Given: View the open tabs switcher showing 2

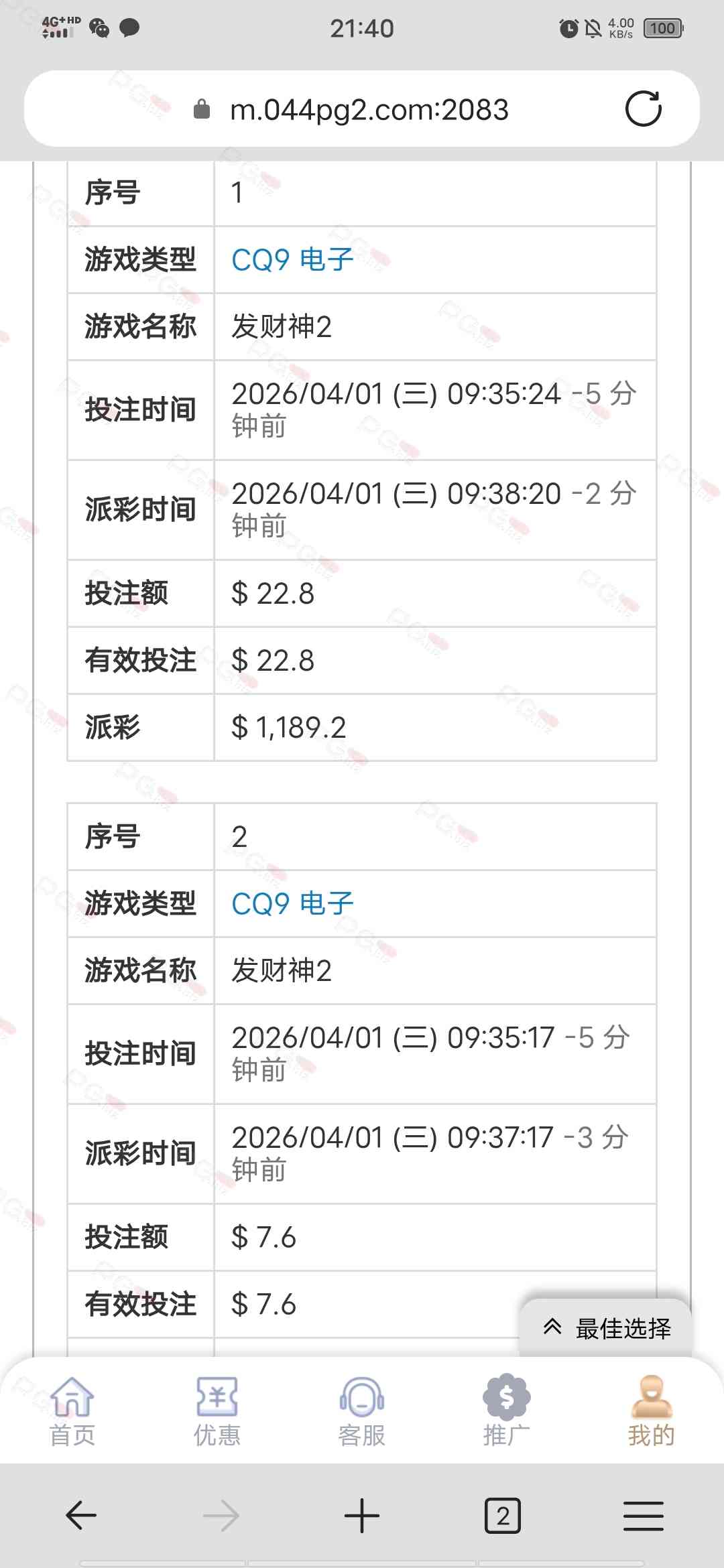Looking at the screenshot, I should pyautogui.click(x=503, y=1516).
